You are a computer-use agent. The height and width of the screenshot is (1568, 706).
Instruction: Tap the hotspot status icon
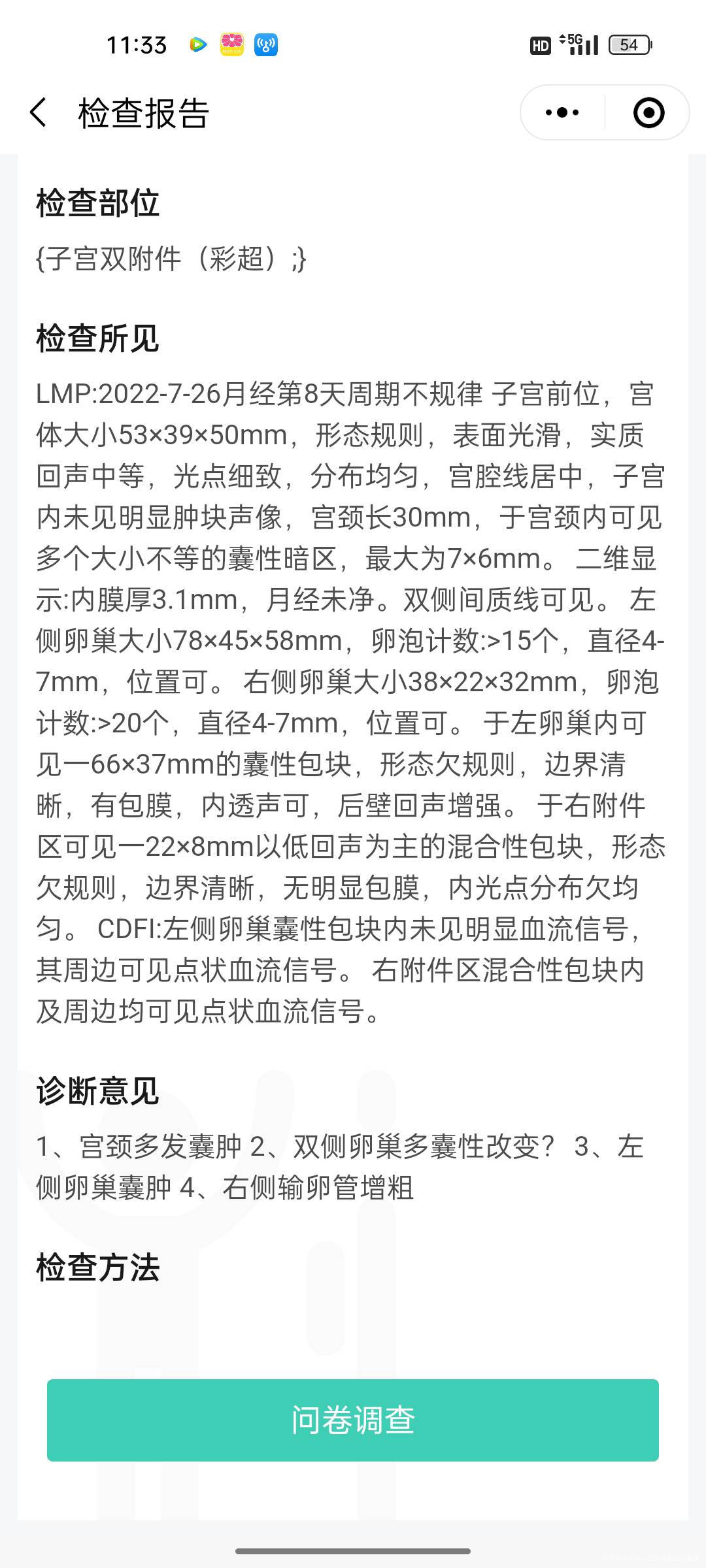pyautogui.click(x=266, y=44)
